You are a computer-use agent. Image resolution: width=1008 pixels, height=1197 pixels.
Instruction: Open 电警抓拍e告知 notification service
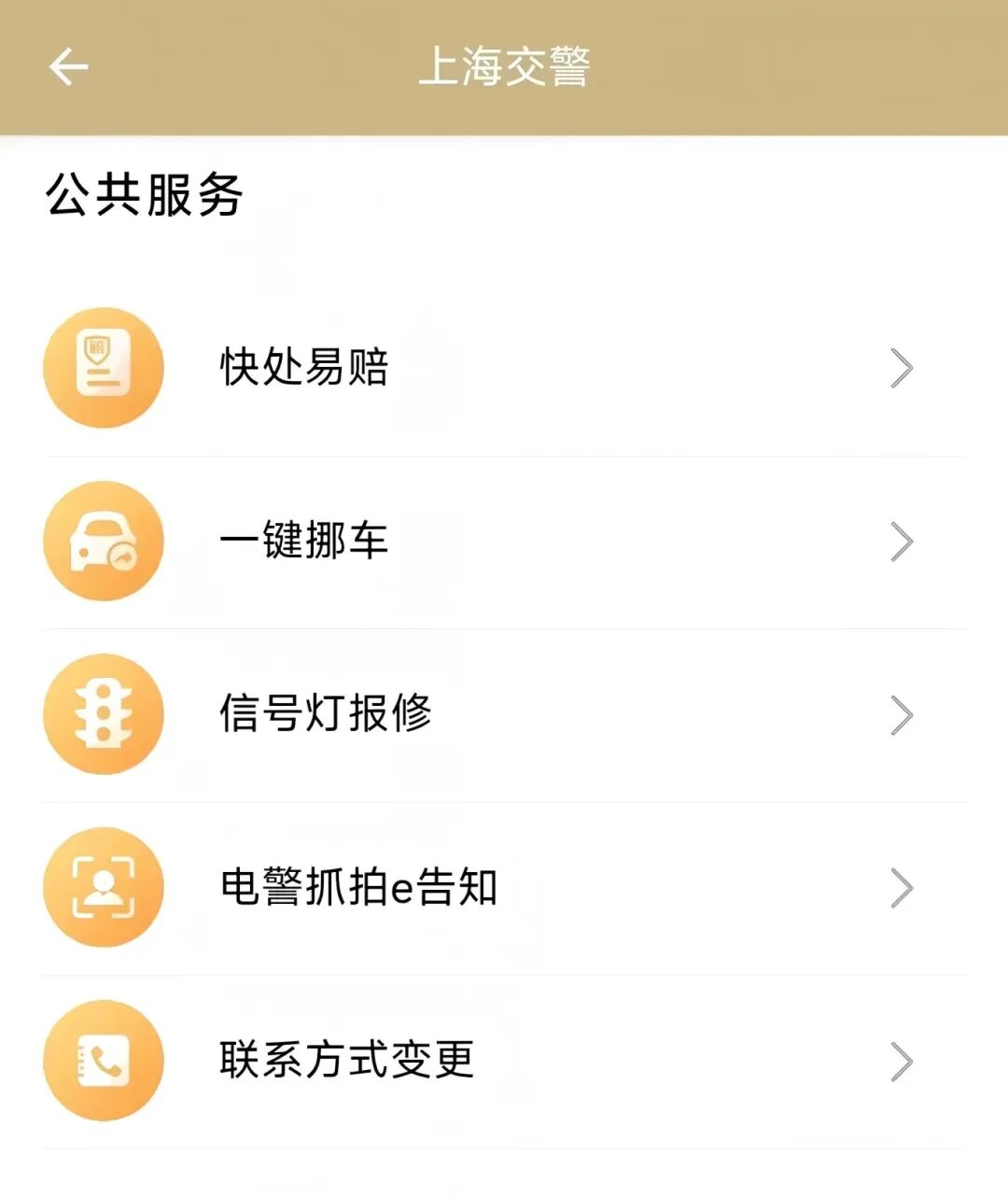[x=359, y=888]
